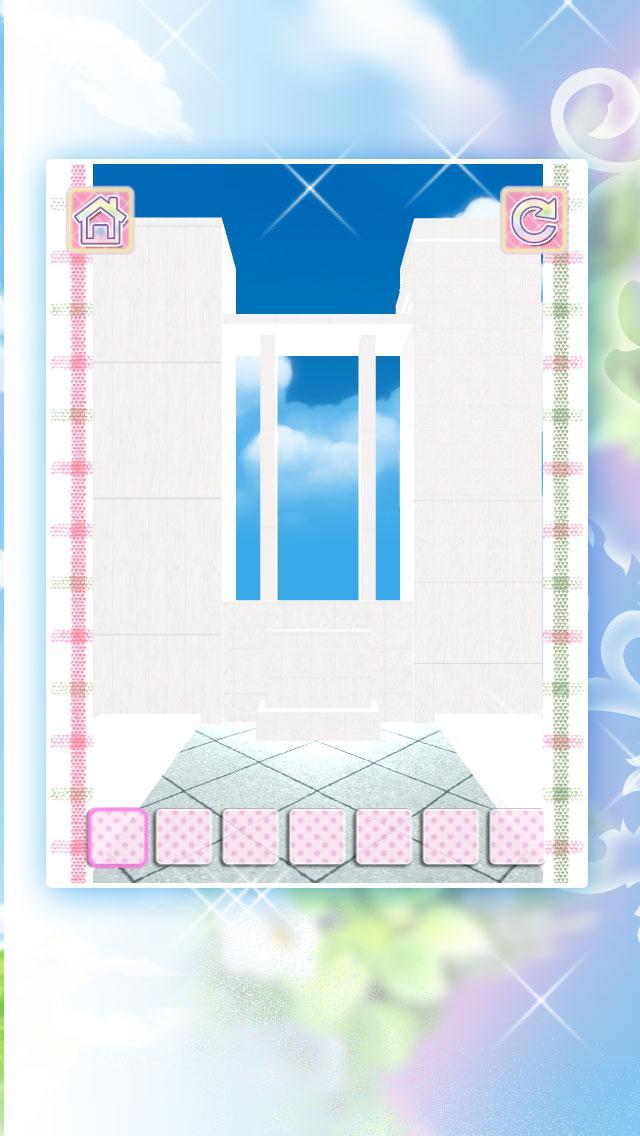The image size is (640, 1136).
Task: Tap the reload arrow icon
Action: click(x=533, y=219)
